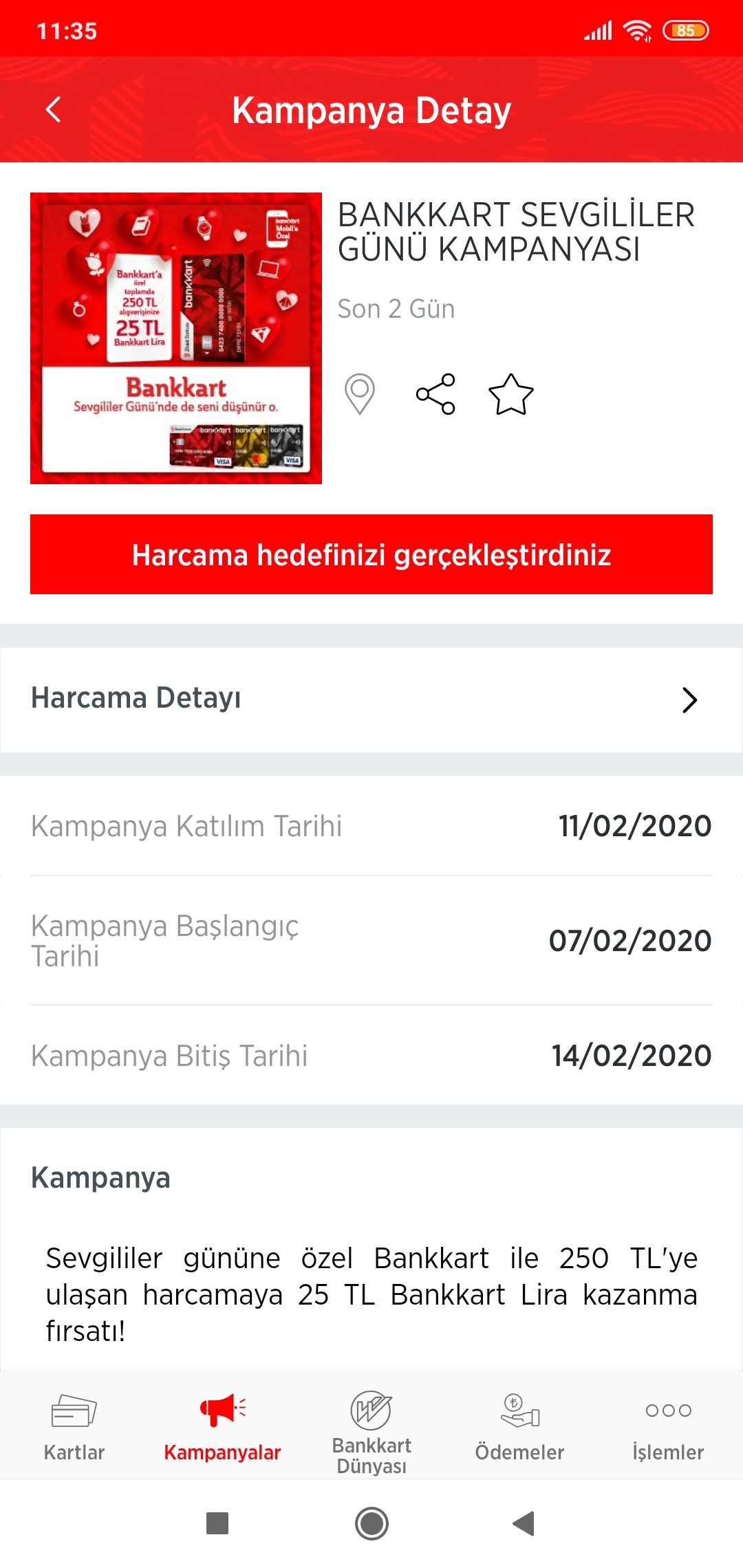This screenshot has width=743, height=1568.
Task: Open the Bankkart campaign image
Action: 176,338
